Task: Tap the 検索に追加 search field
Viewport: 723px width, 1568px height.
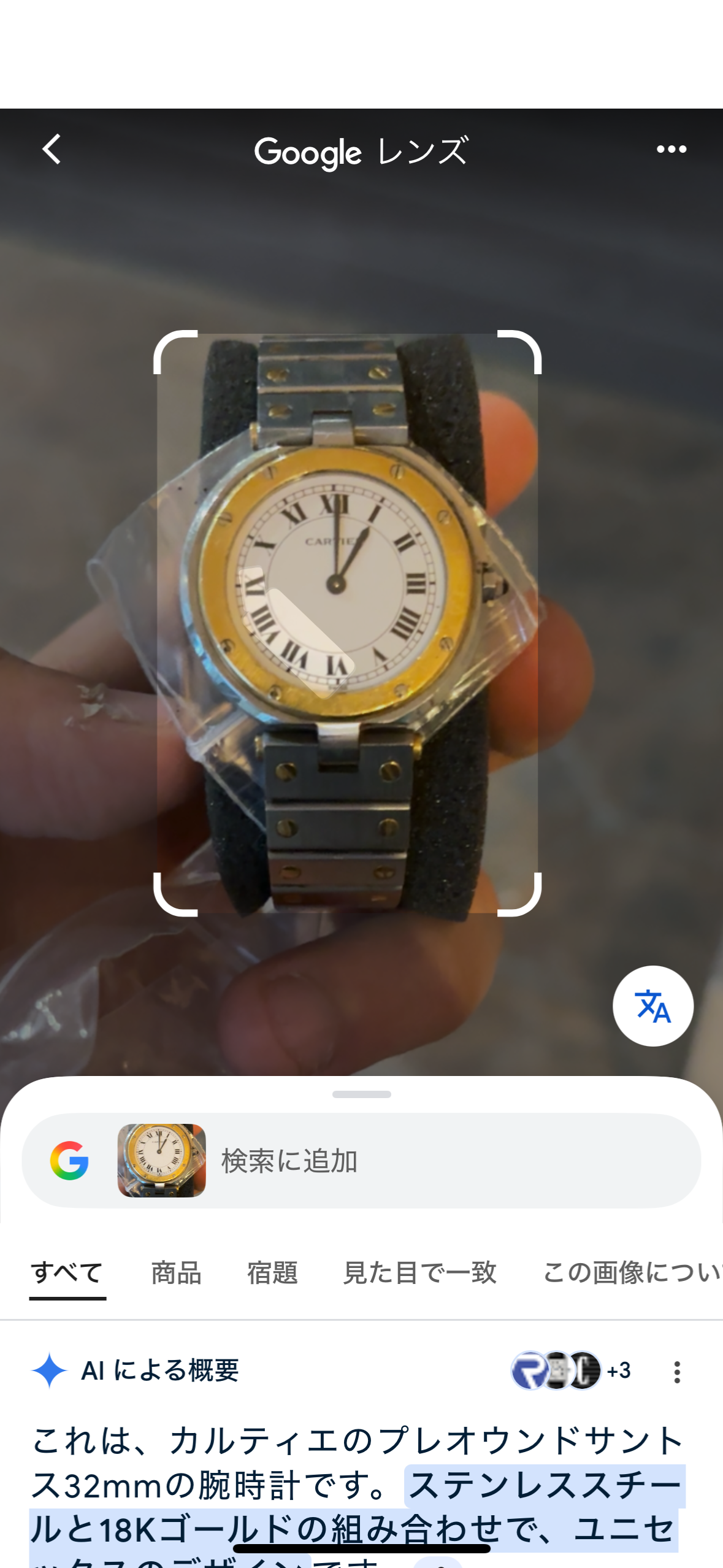Action: coord(429,1161)
